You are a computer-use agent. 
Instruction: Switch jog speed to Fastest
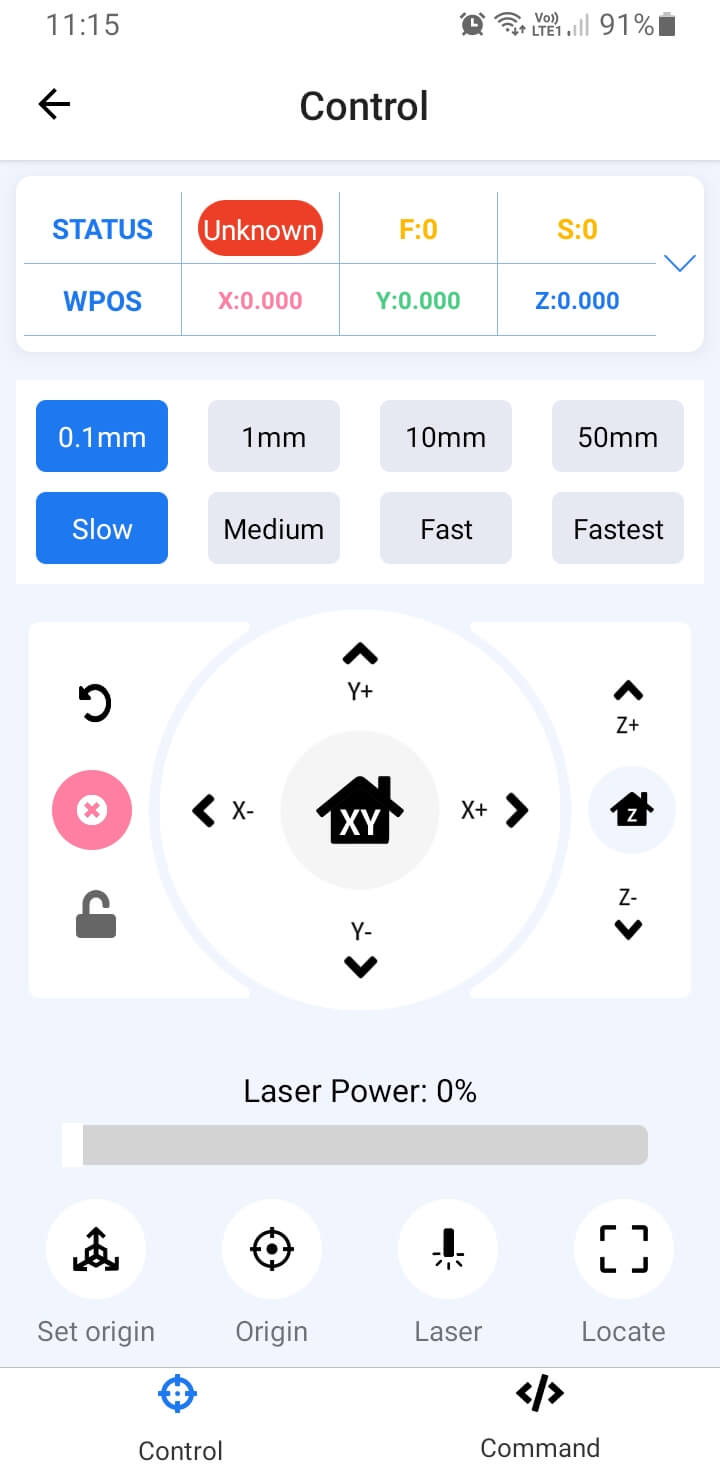618,529
